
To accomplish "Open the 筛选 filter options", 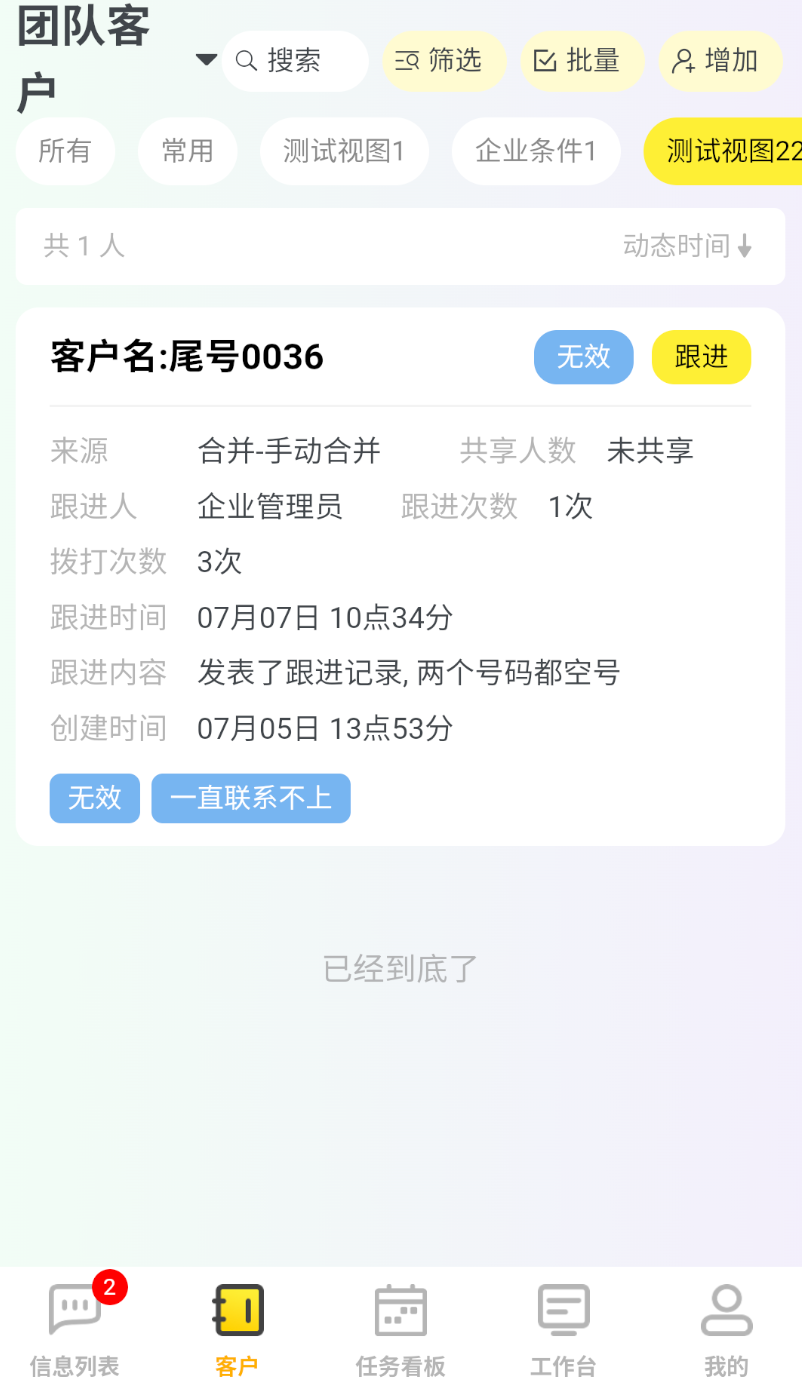I will pyautogui.click(x=444, y=61).
